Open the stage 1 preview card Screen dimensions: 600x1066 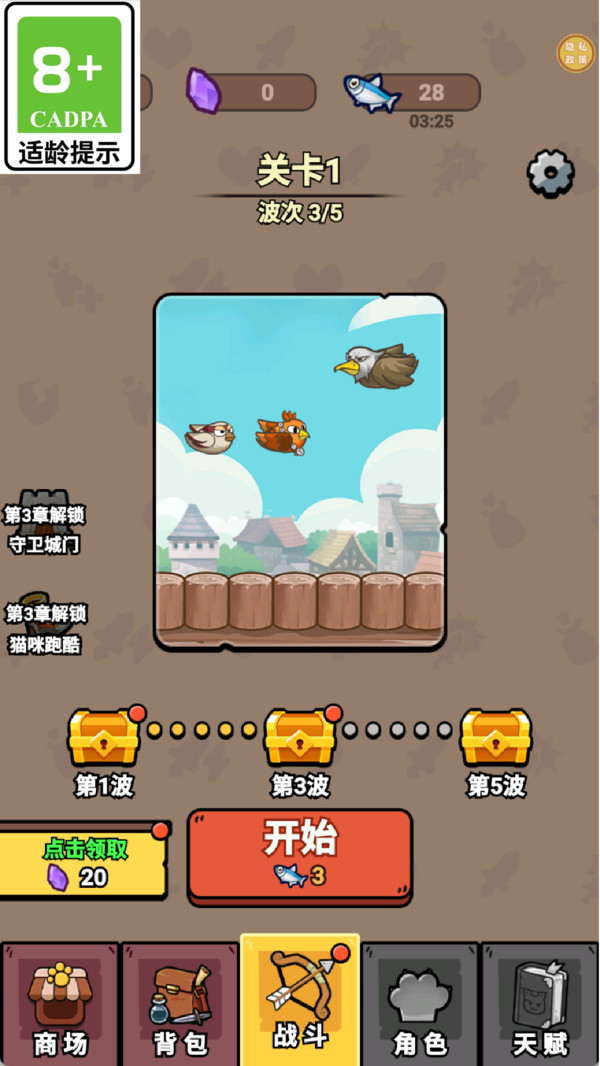pos(300,472)
